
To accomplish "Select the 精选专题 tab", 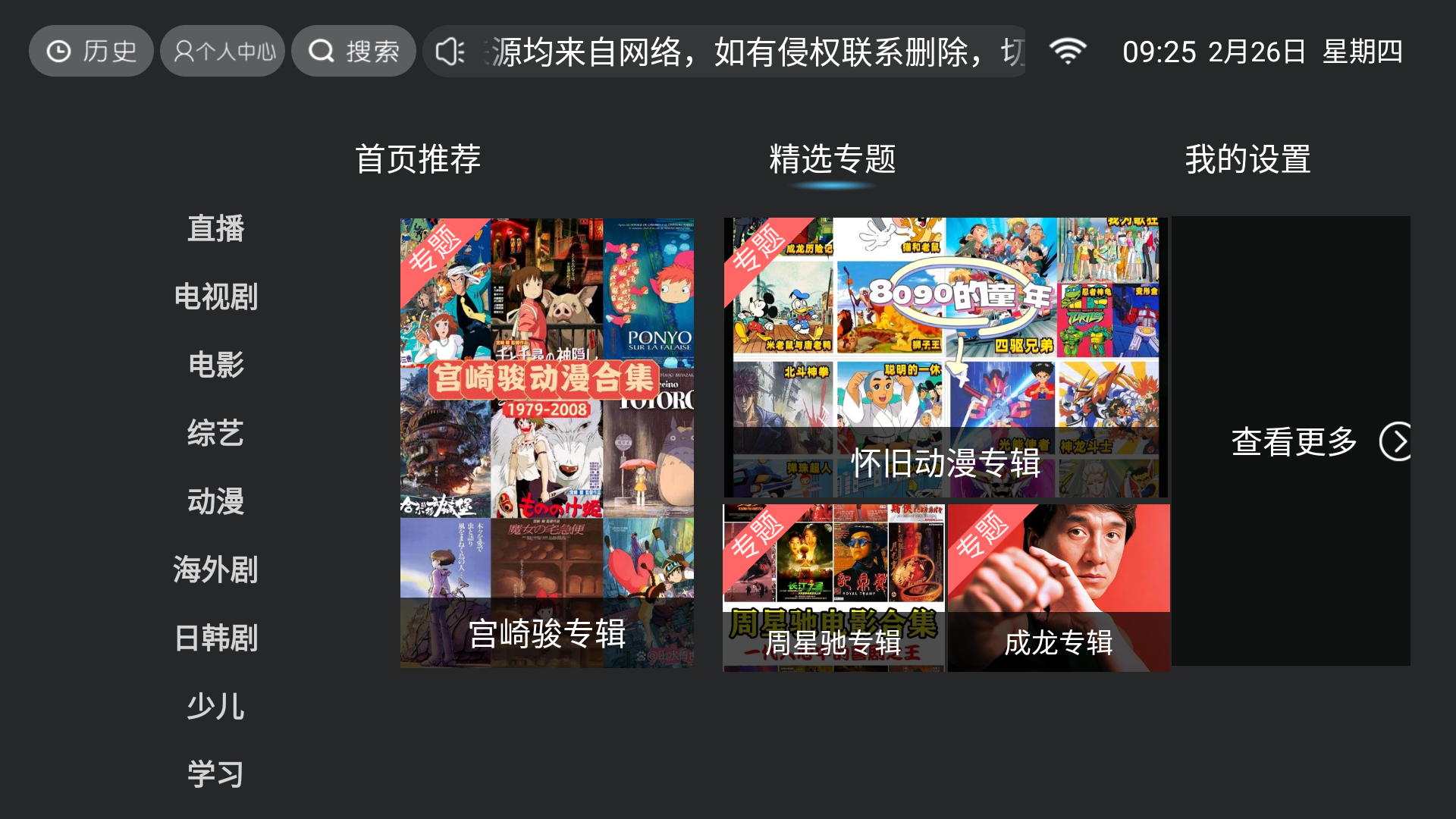I will tap(833, 159).
